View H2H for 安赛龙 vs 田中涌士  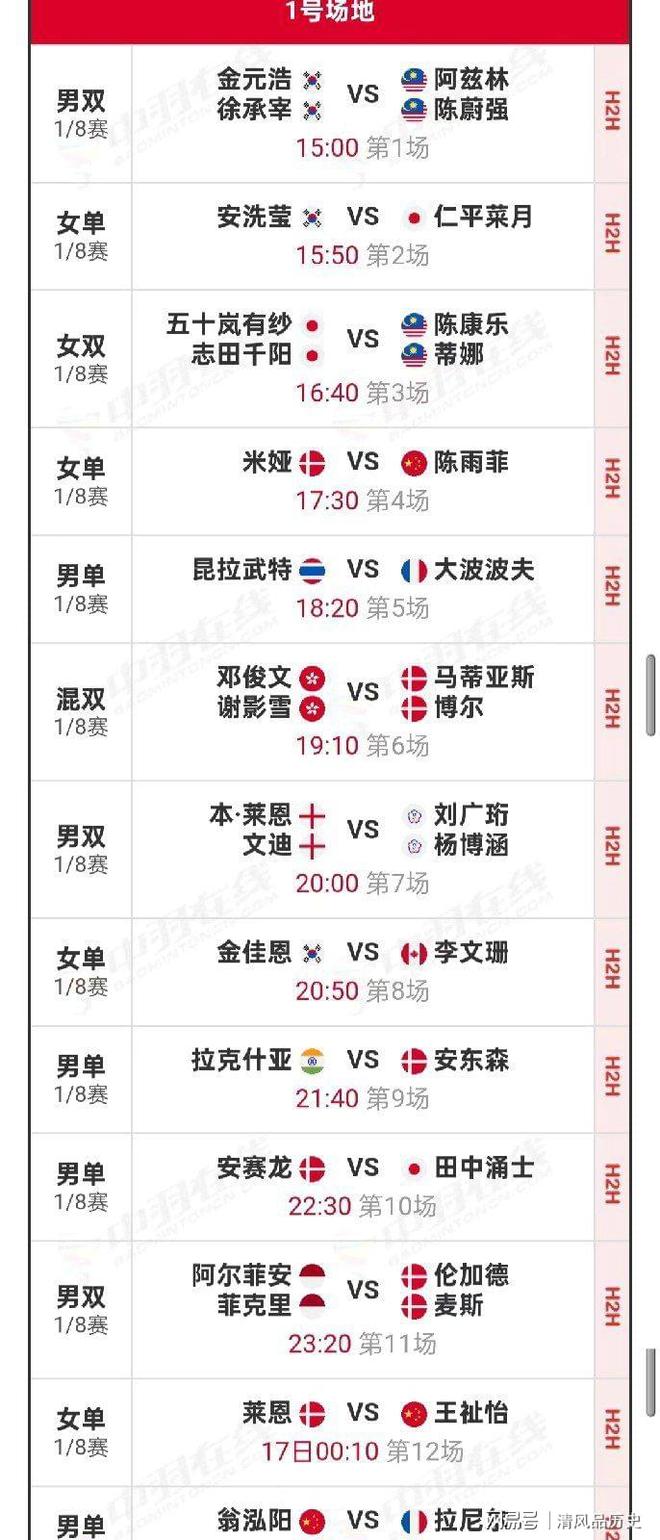pyautogui.click(x=612, y=1185)
